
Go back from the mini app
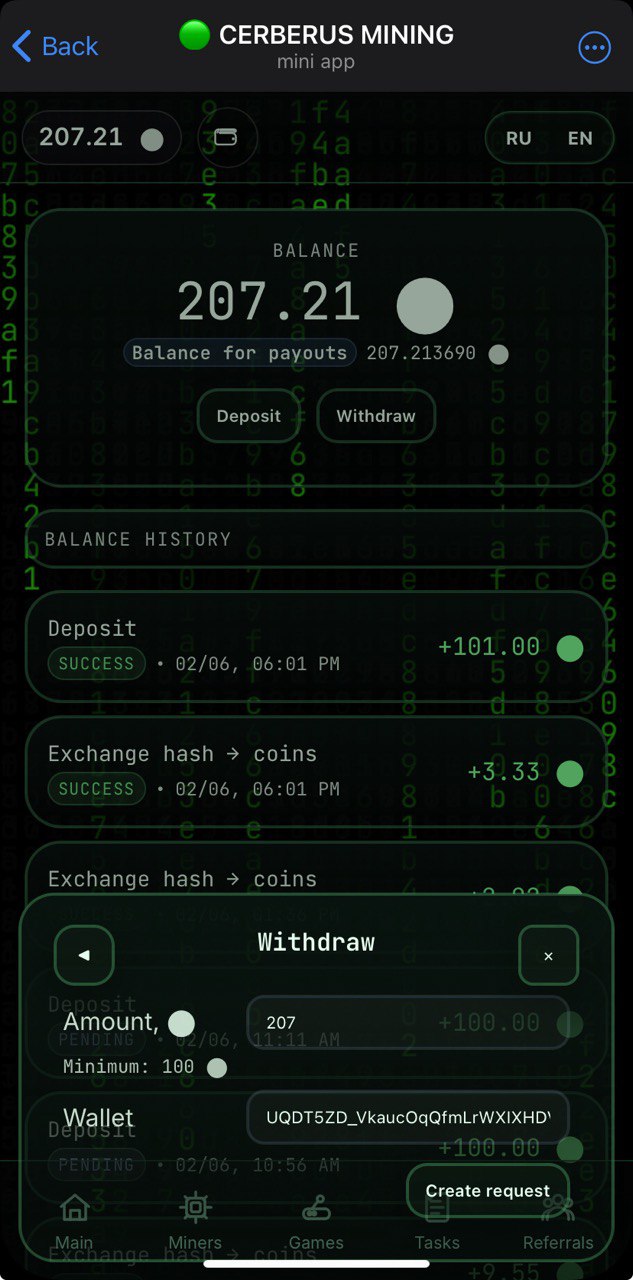55,46
